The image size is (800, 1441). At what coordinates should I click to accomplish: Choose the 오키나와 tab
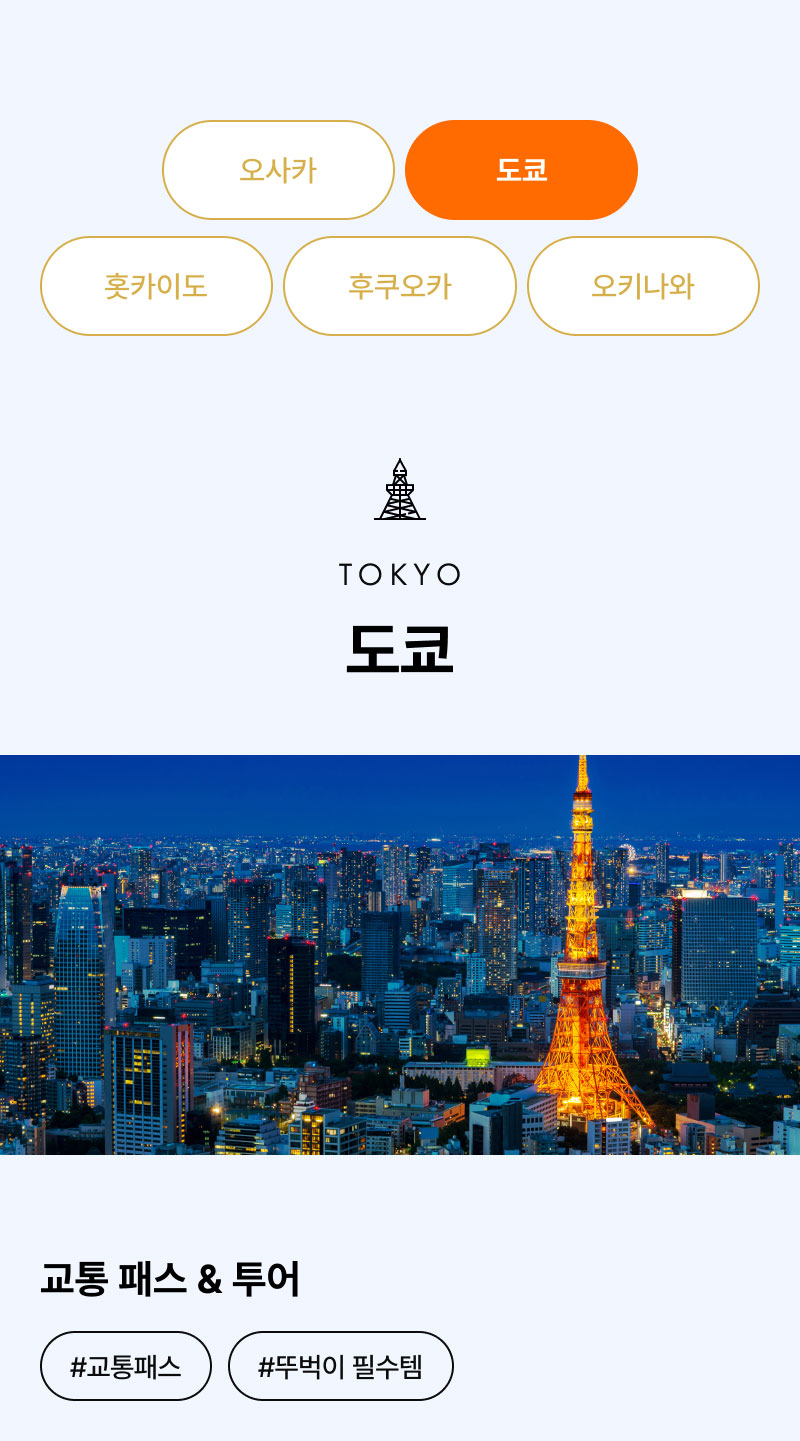(643, 286)
